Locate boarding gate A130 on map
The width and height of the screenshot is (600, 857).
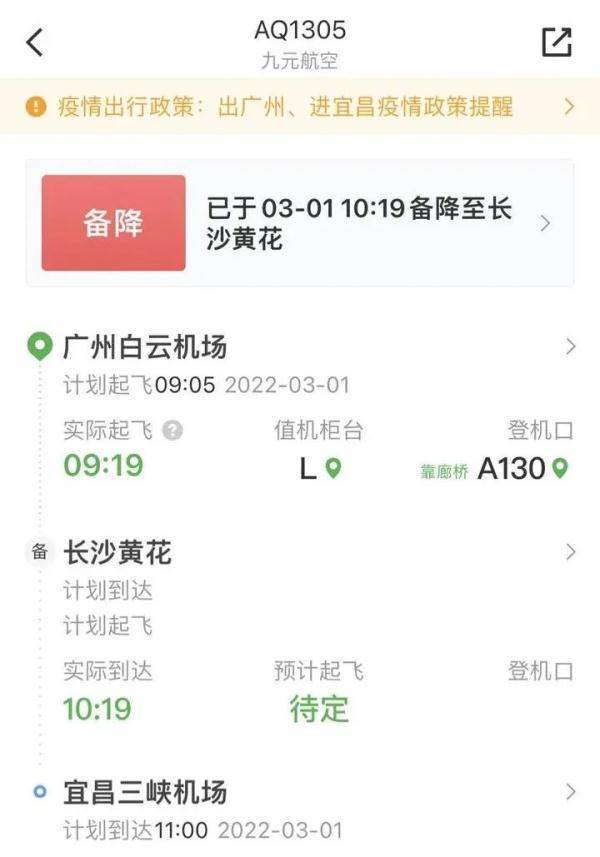point(561,468)
